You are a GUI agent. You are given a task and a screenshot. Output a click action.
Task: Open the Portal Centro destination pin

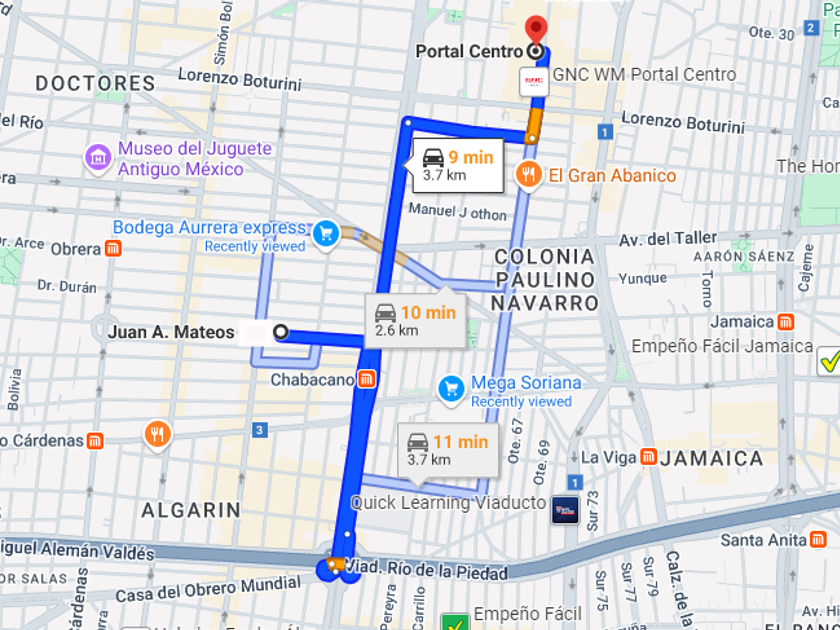tap(536, 29)
